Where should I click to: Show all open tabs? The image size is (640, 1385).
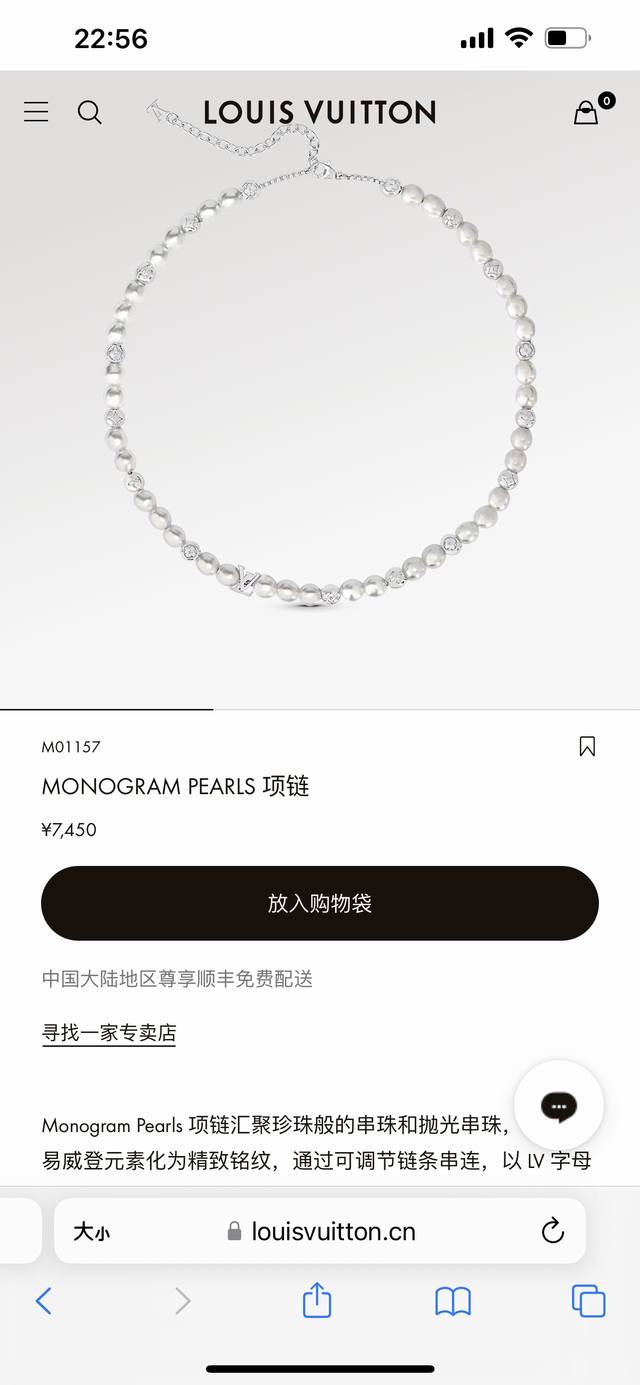pyautogui.click(x=589, y=1301)
